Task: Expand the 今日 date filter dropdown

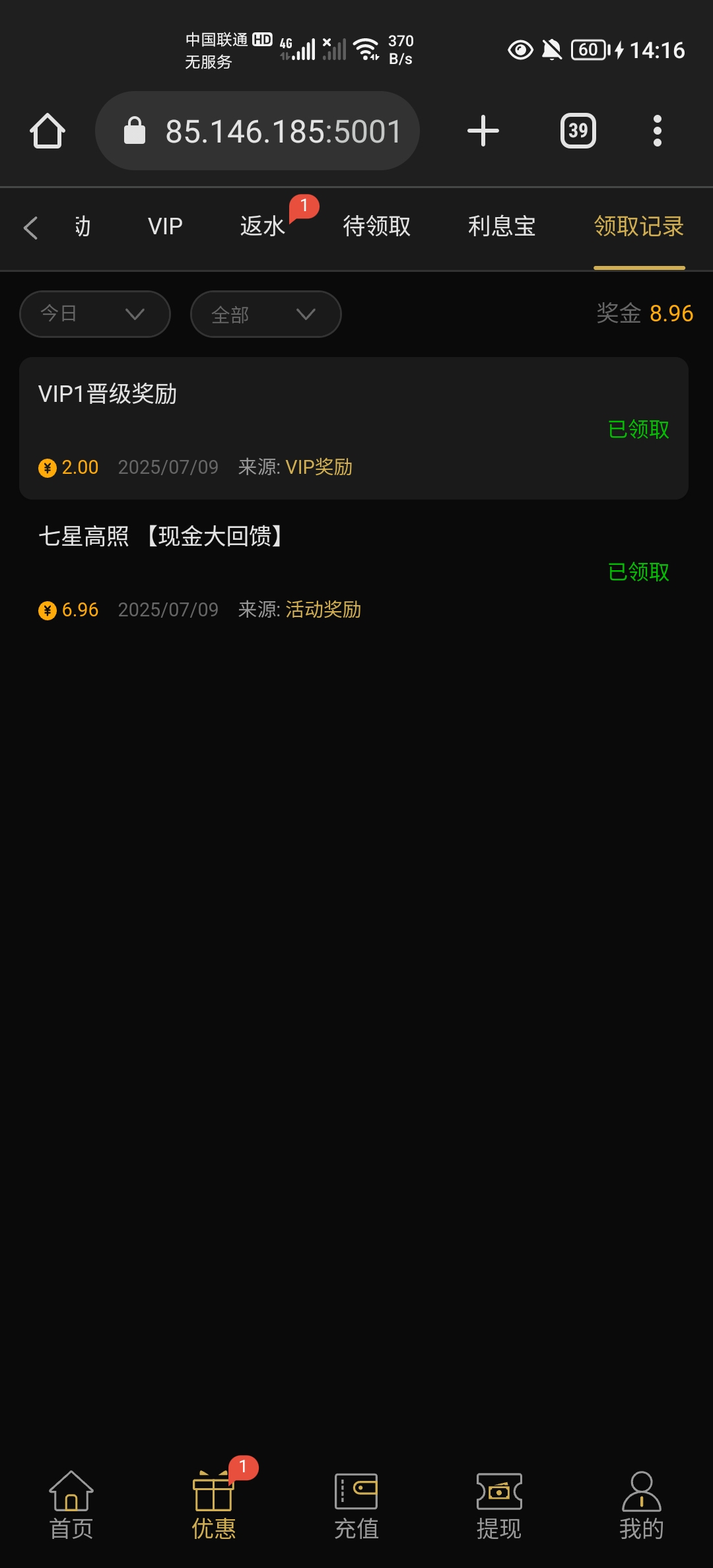Action: pyautogui.click(x=95, y=314)
